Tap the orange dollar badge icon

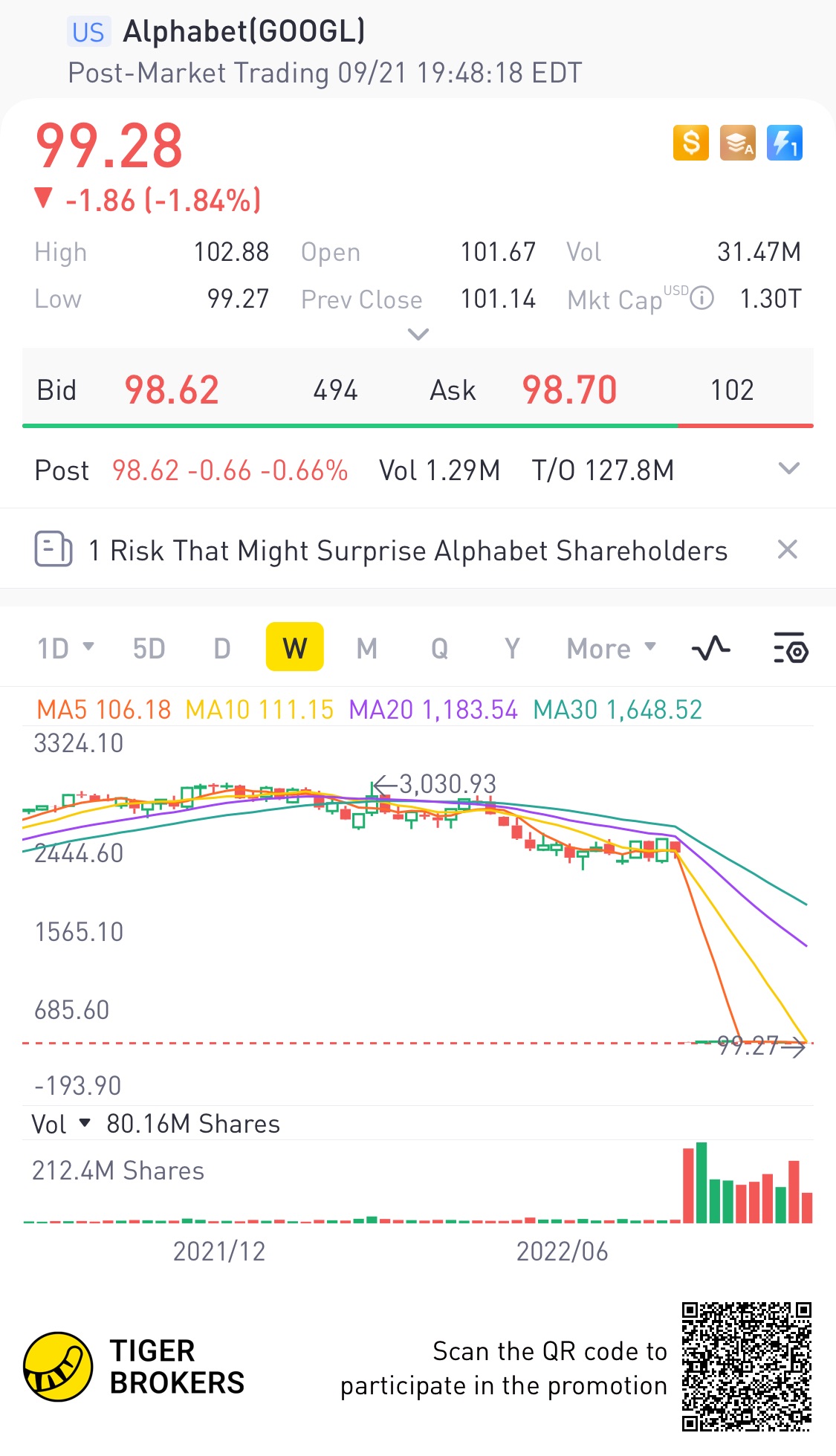(690, 143)
